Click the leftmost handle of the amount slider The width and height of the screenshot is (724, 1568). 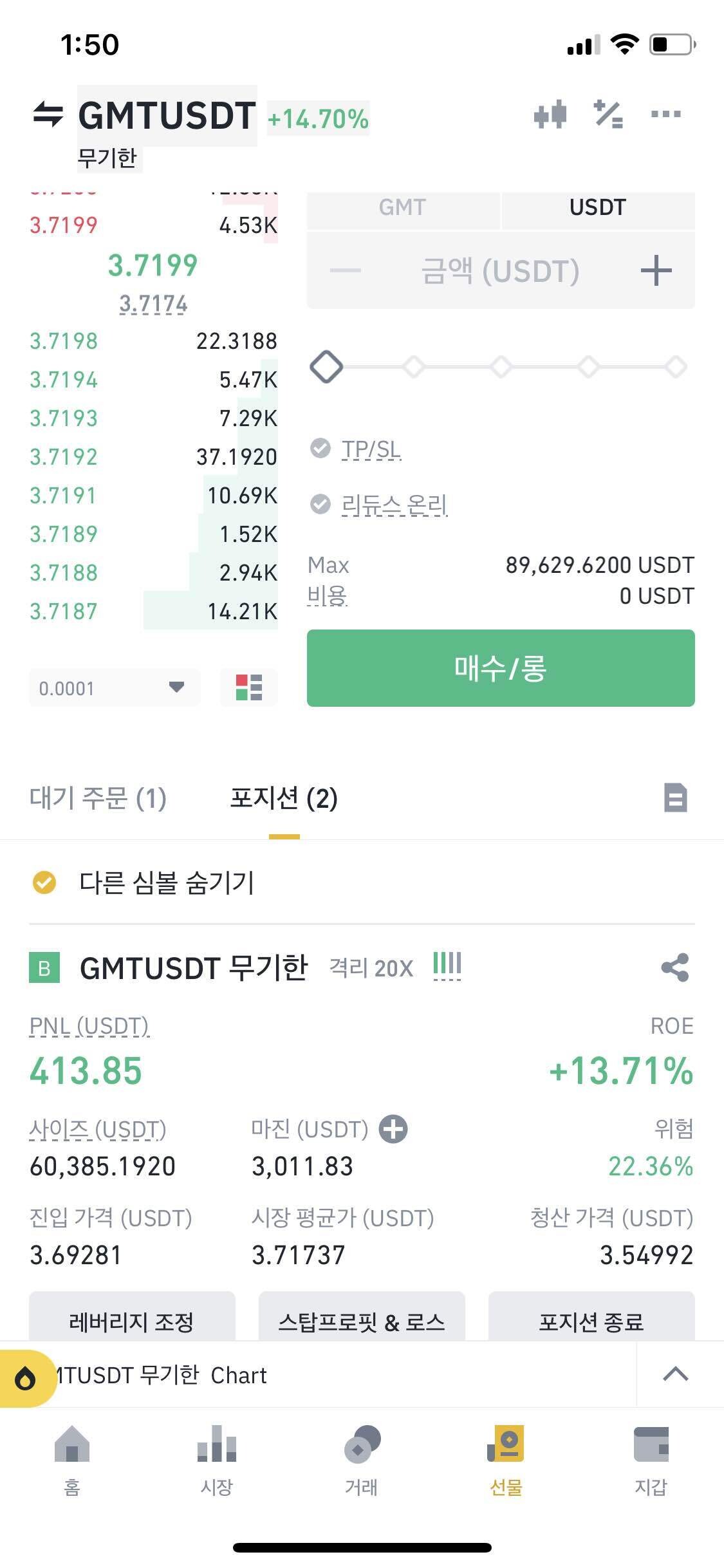click(x=326, y=366)
